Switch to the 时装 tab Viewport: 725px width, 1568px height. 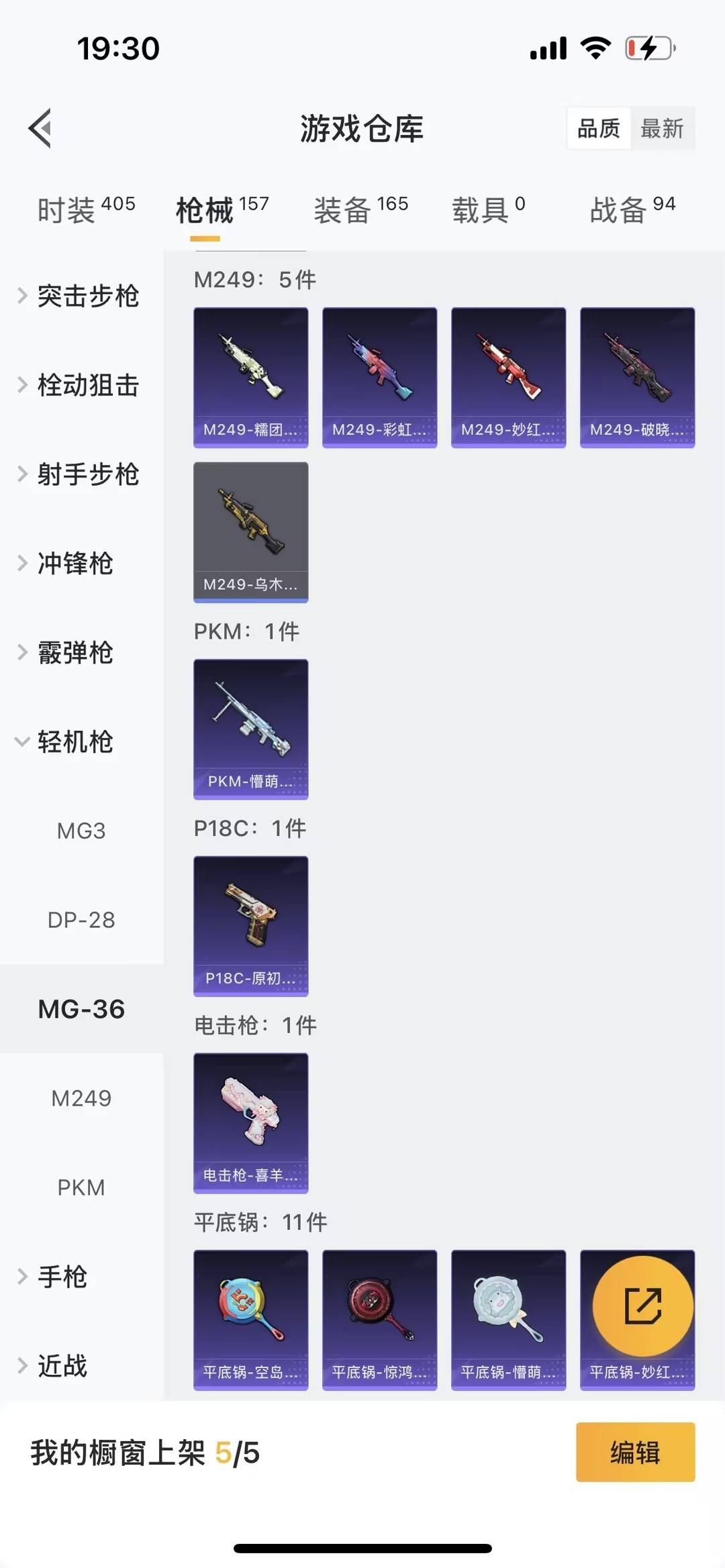pos(84,209)
